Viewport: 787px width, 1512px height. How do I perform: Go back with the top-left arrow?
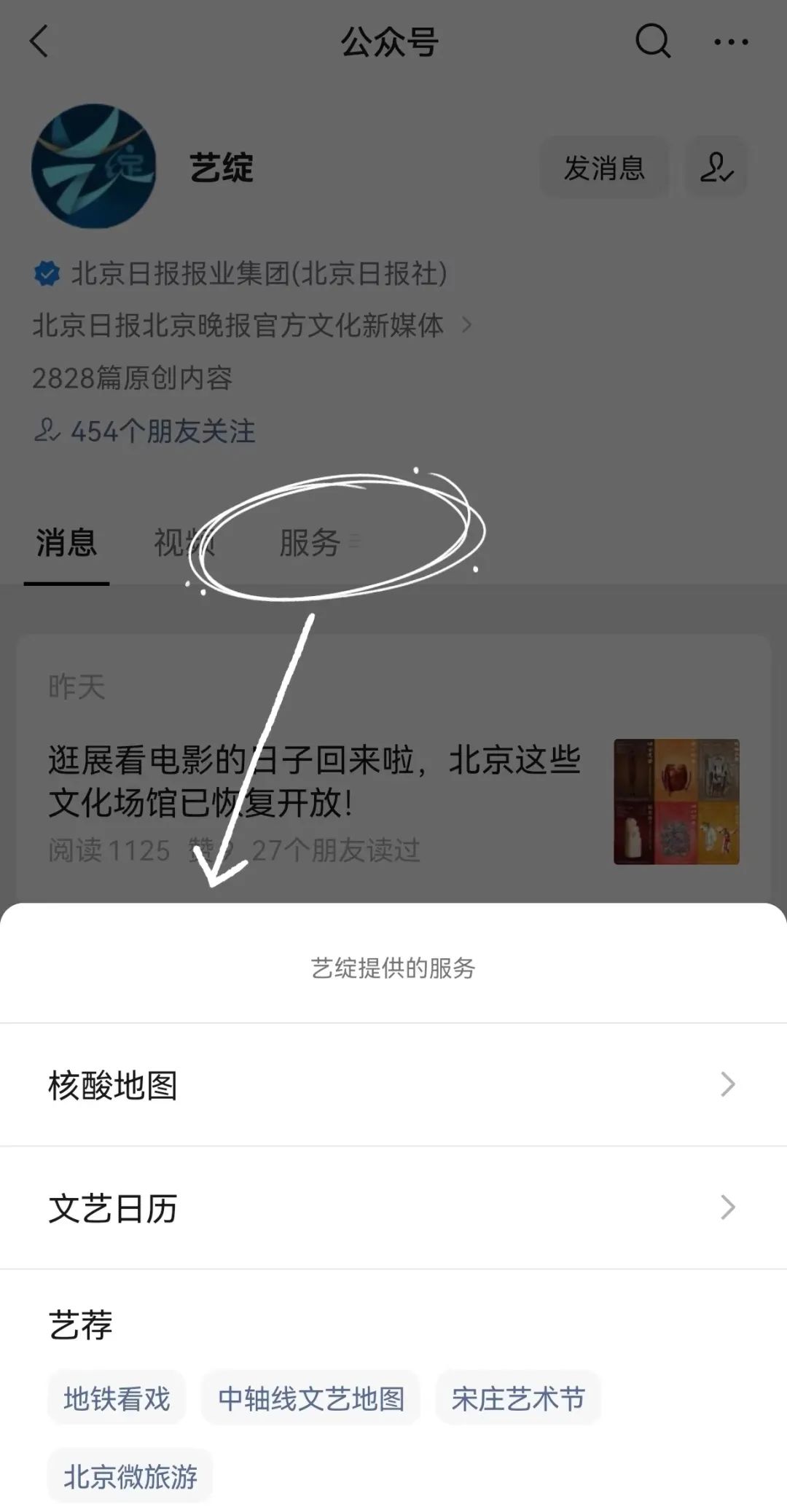point(39,42)
